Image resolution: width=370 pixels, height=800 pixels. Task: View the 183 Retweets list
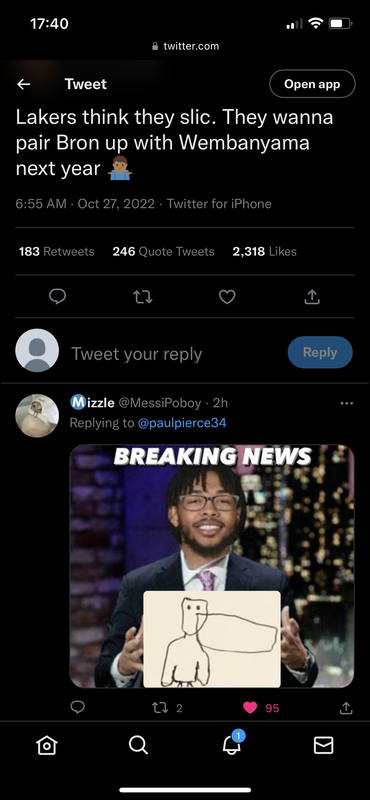(x=57, y=252)
